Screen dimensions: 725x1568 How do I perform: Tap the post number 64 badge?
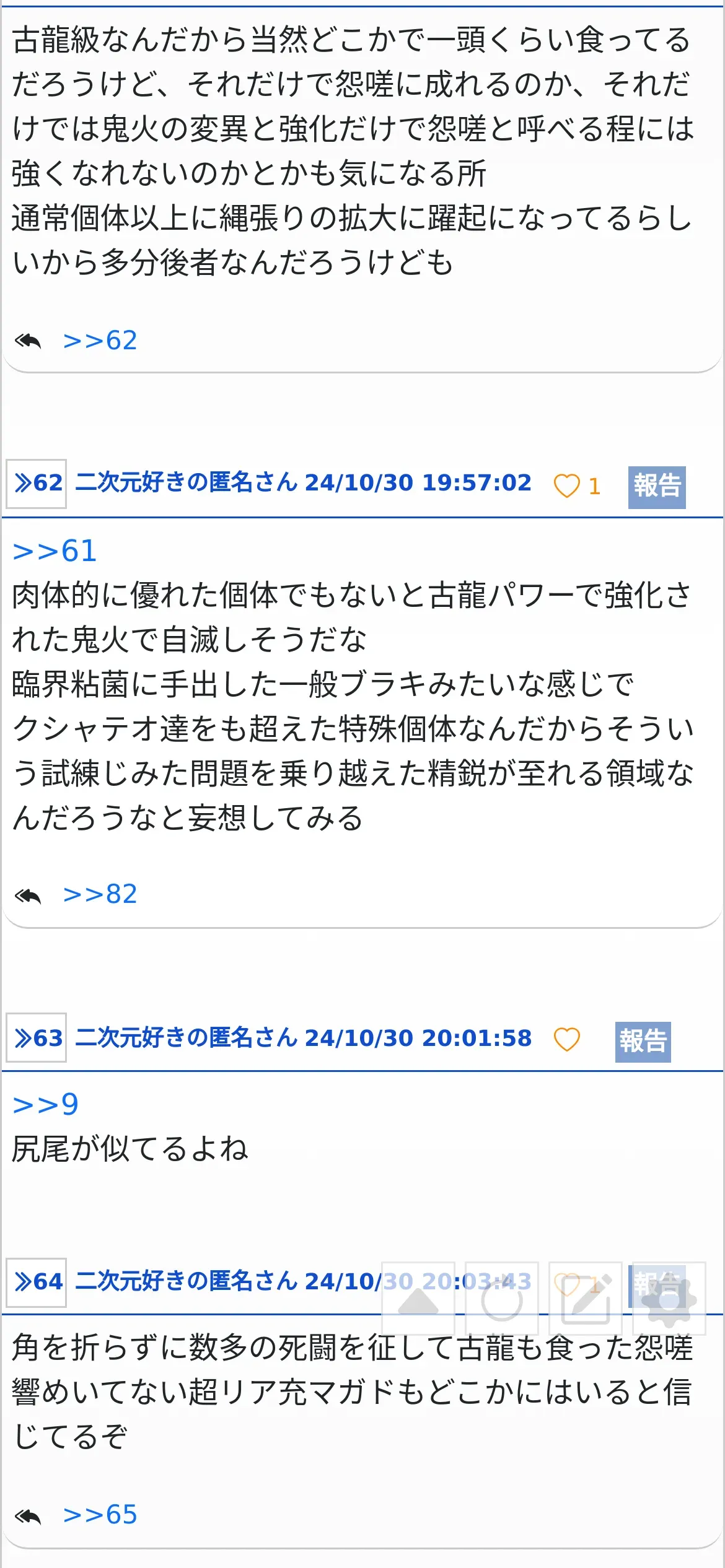click(37, 1281)
